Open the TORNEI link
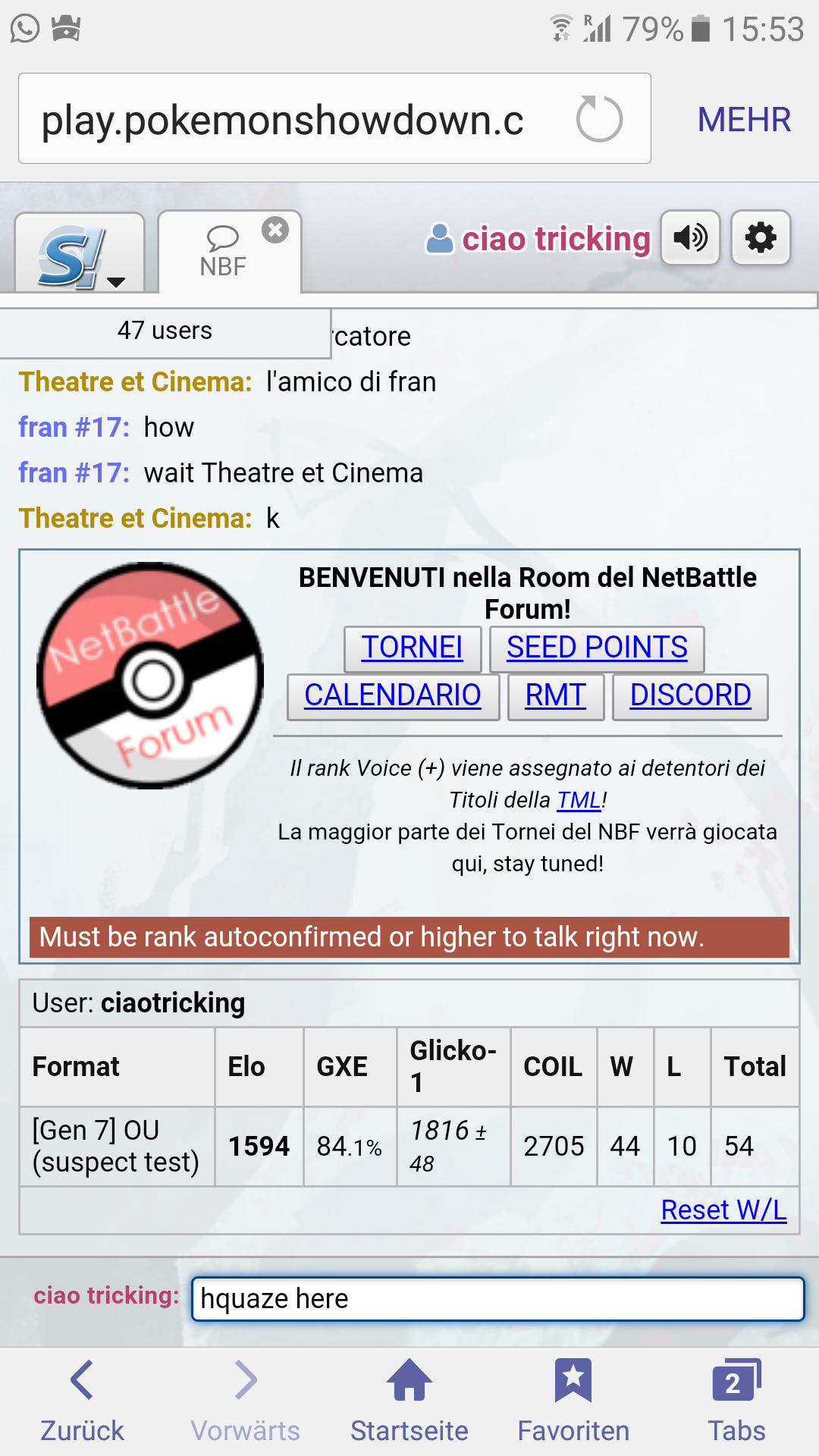This screenshot has height=1456, width=819. click(x=413, y=648)
